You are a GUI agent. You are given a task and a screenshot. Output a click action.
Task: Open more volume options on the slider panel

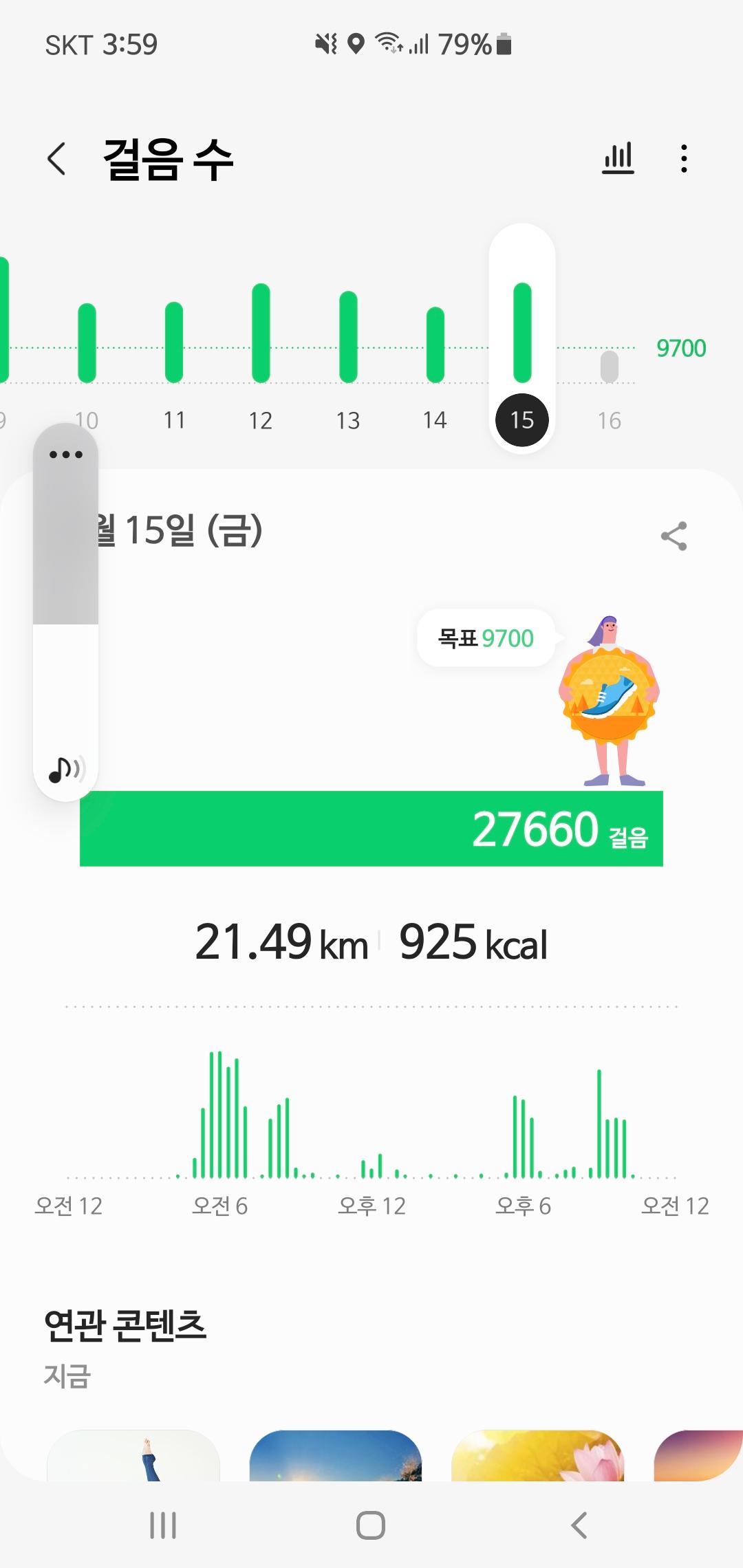(66, 455)
